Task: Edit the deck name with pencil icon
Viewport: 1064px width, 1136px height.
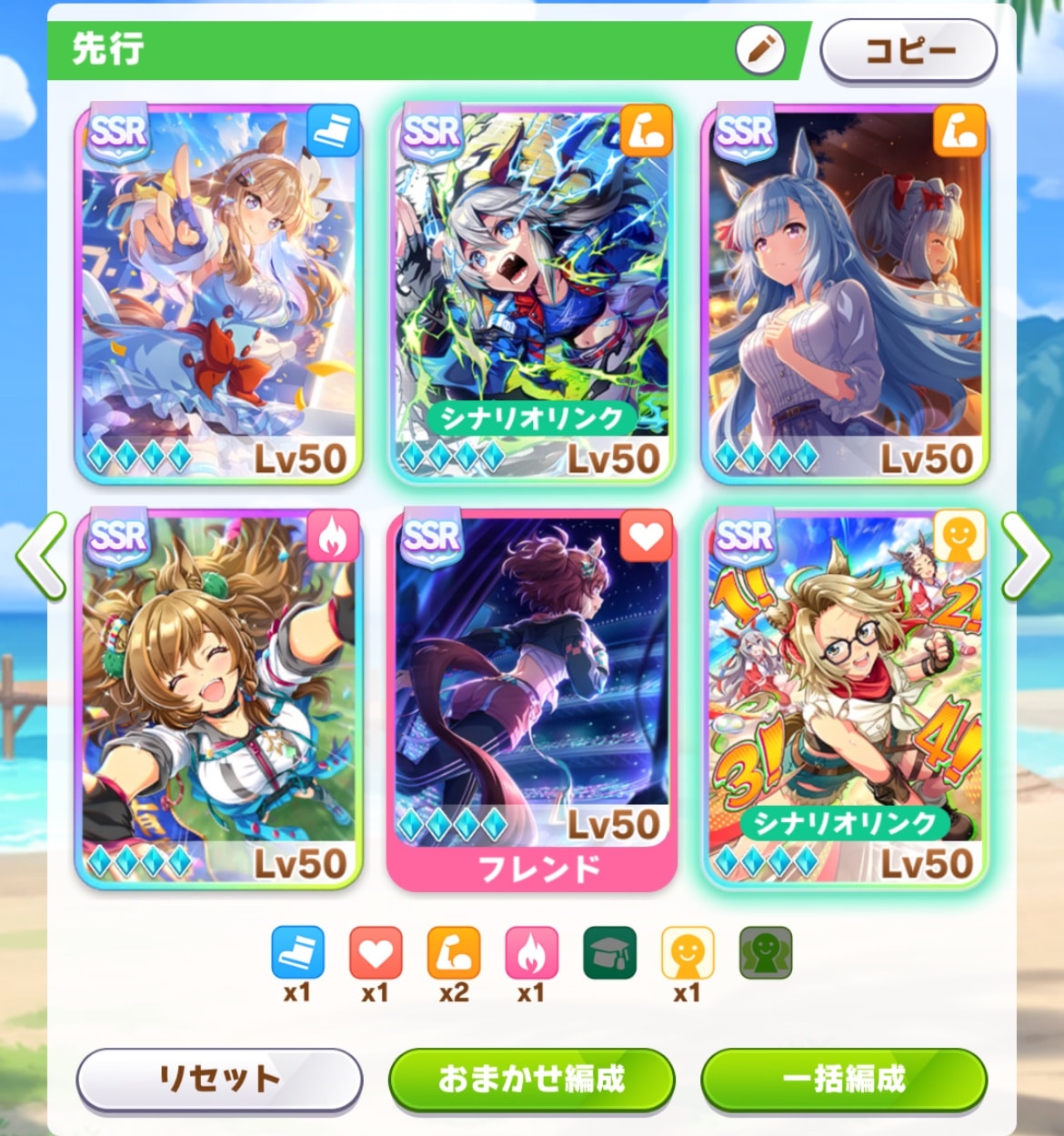Action: [x=760, y=49]
